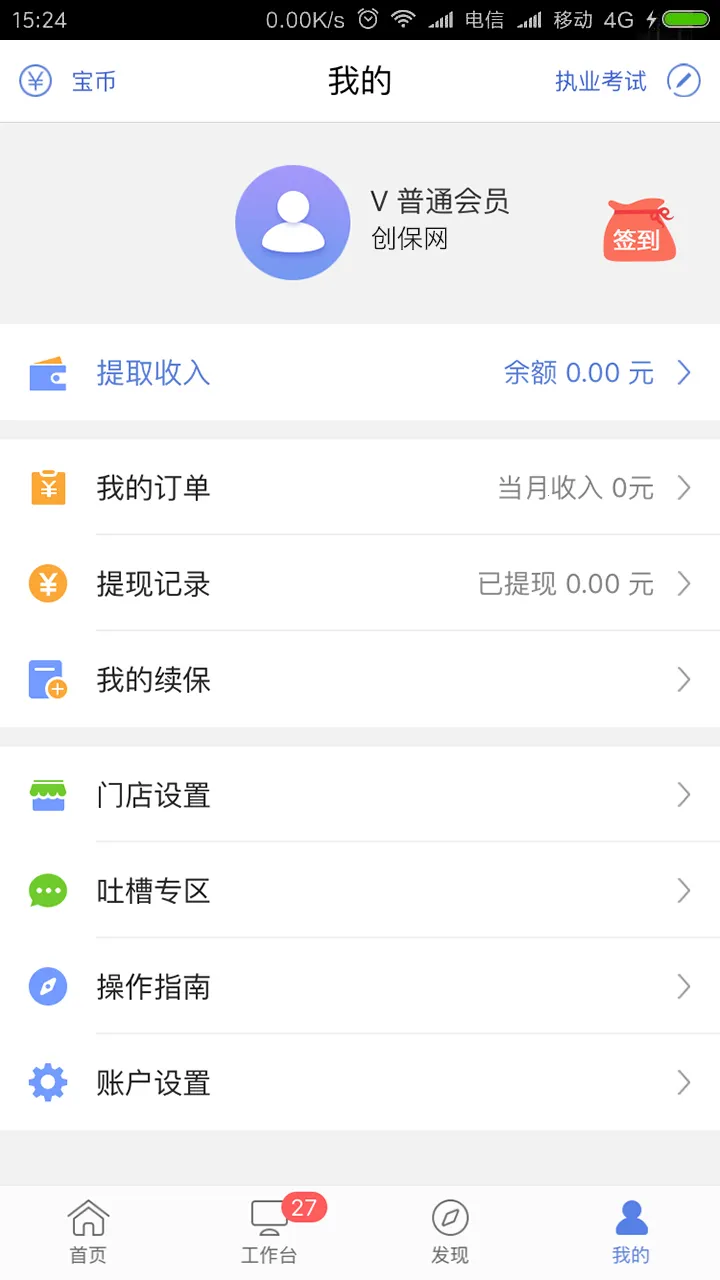The width and height of the screenshot is (720, 1280).
Task: Select the blue wallet icon for 提取收入
Action: tap(48, 373)
